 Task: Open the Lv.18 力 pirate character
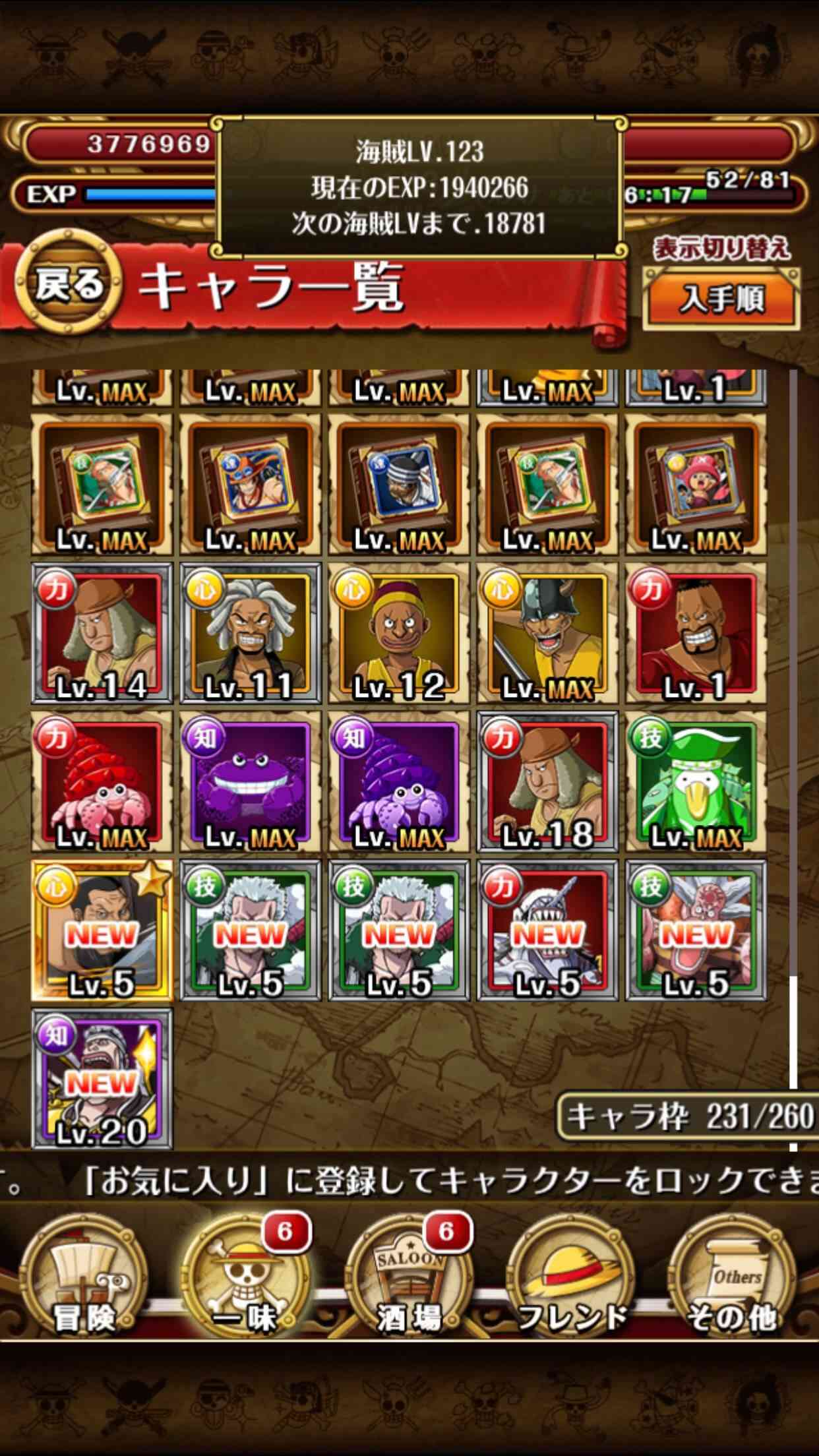click(x=547, y=782)
